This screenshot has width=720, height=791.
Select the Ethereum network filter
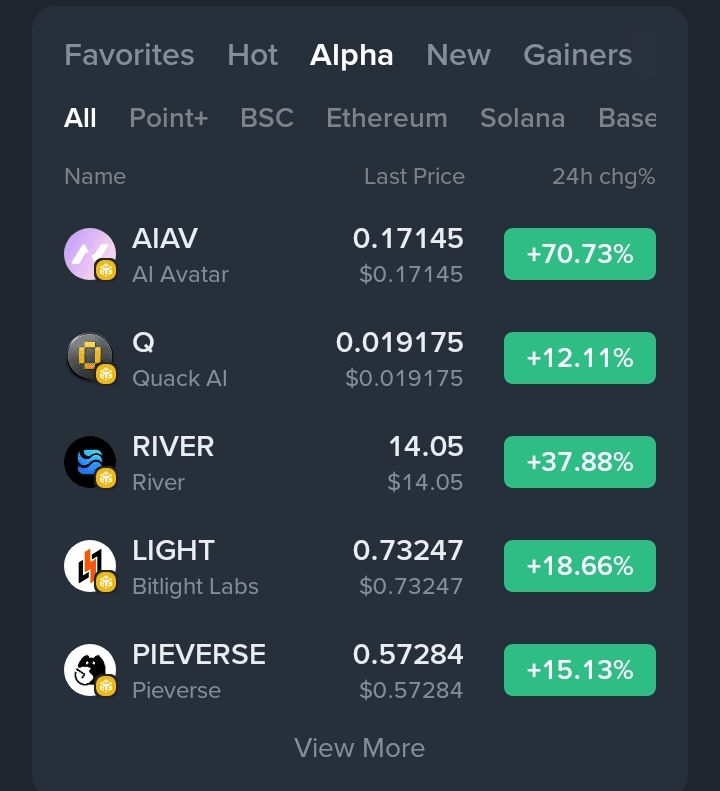coord(386,117)
